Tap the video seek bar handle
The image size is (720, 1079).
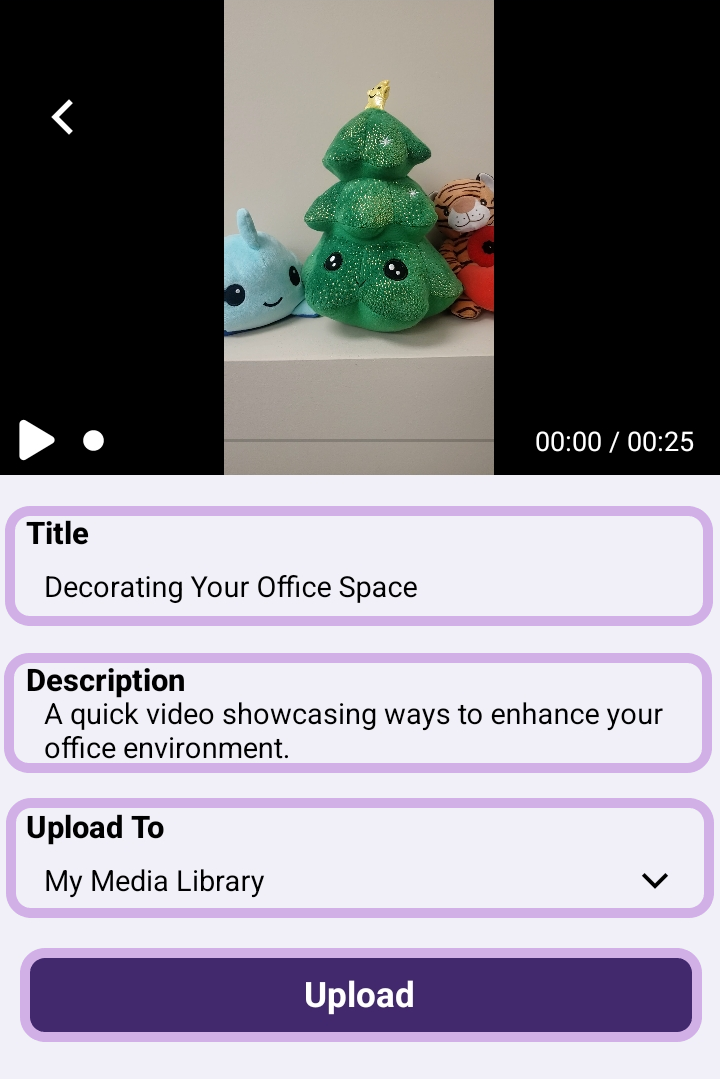coord(93,441)
